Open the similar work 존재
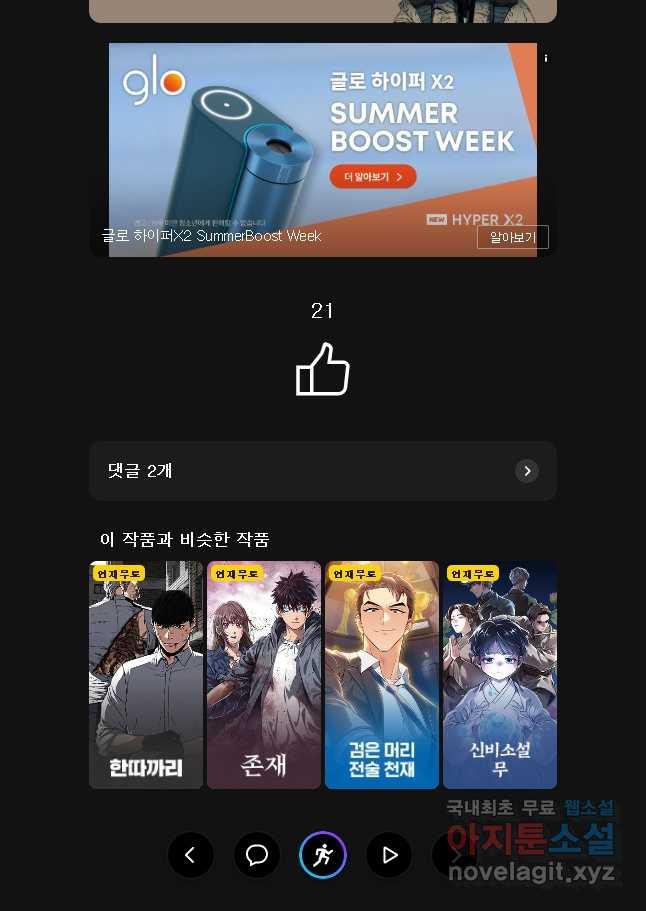The height and width of the screenshot is (911, 646). point(264,675)
